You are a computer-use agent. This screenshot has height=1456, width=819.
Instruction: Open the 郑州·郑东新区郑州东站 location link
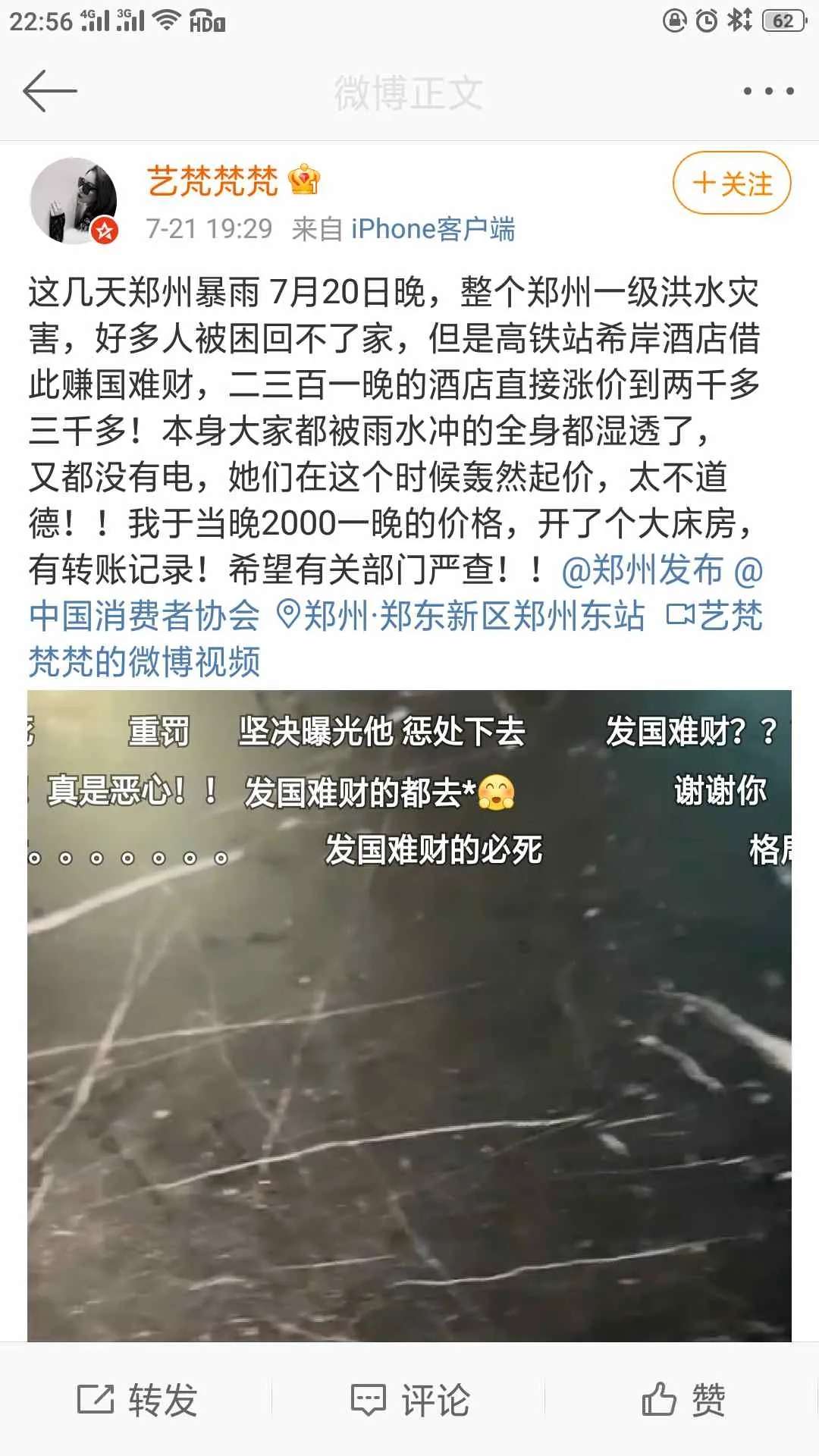pos(460,616)
